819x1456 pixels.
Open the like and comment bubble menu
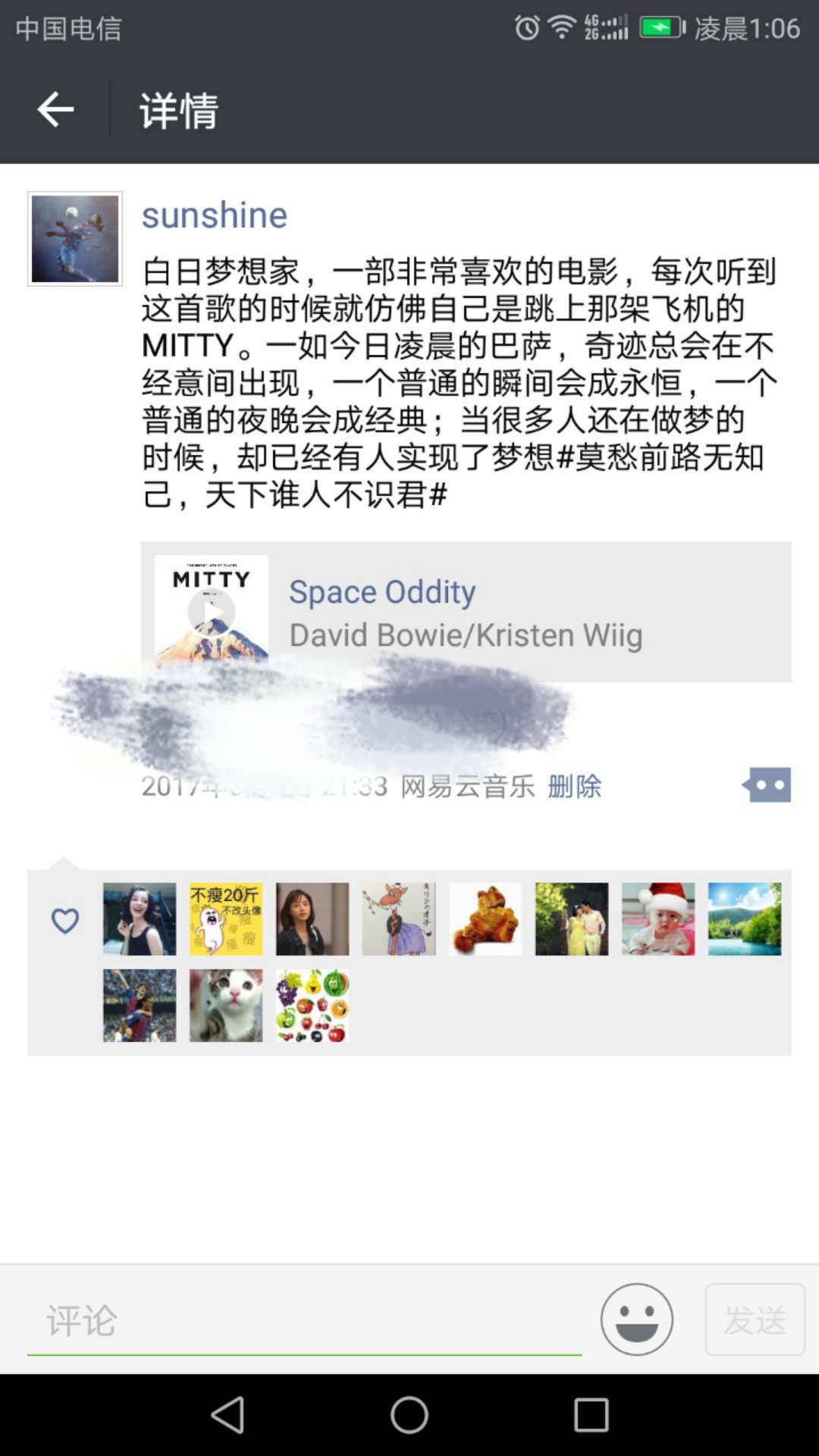pyautogui.click(x=767, y=785)
